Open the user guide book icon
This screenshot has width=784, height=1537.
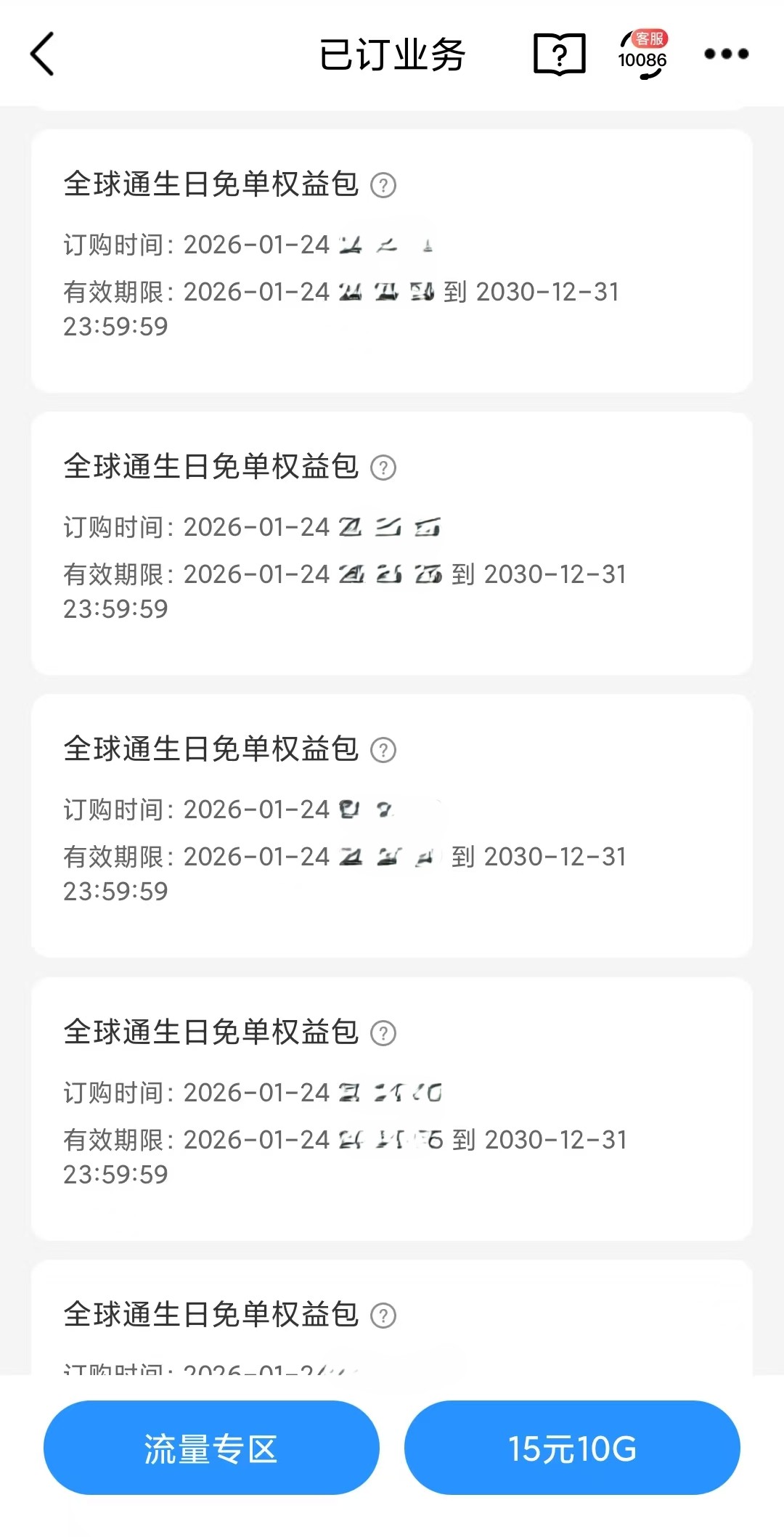[558, 54]
